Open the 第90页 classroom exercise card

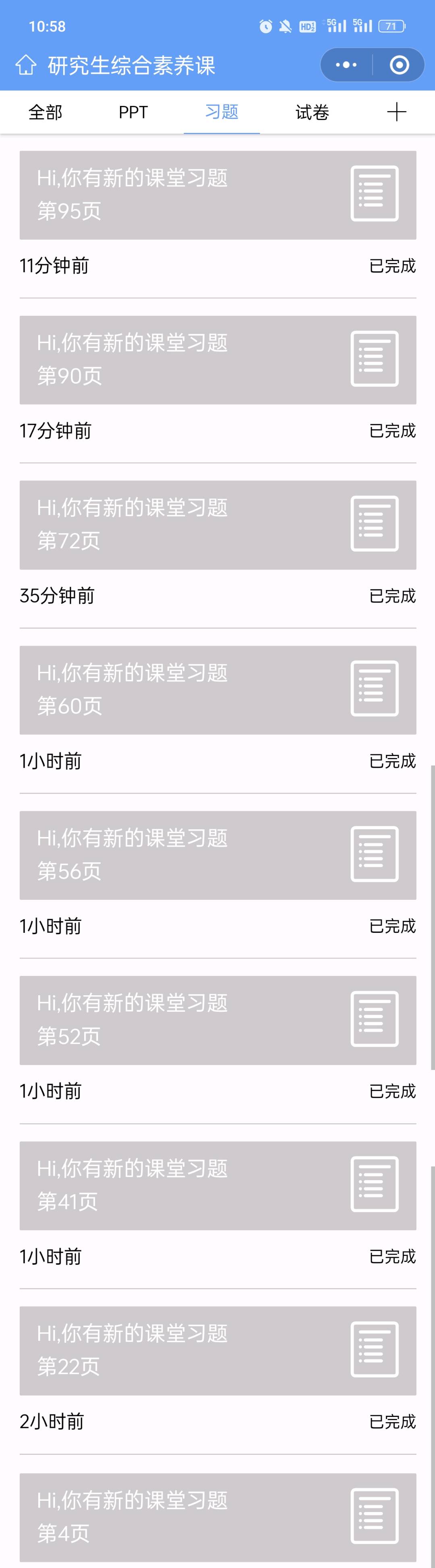coord(218,360)
